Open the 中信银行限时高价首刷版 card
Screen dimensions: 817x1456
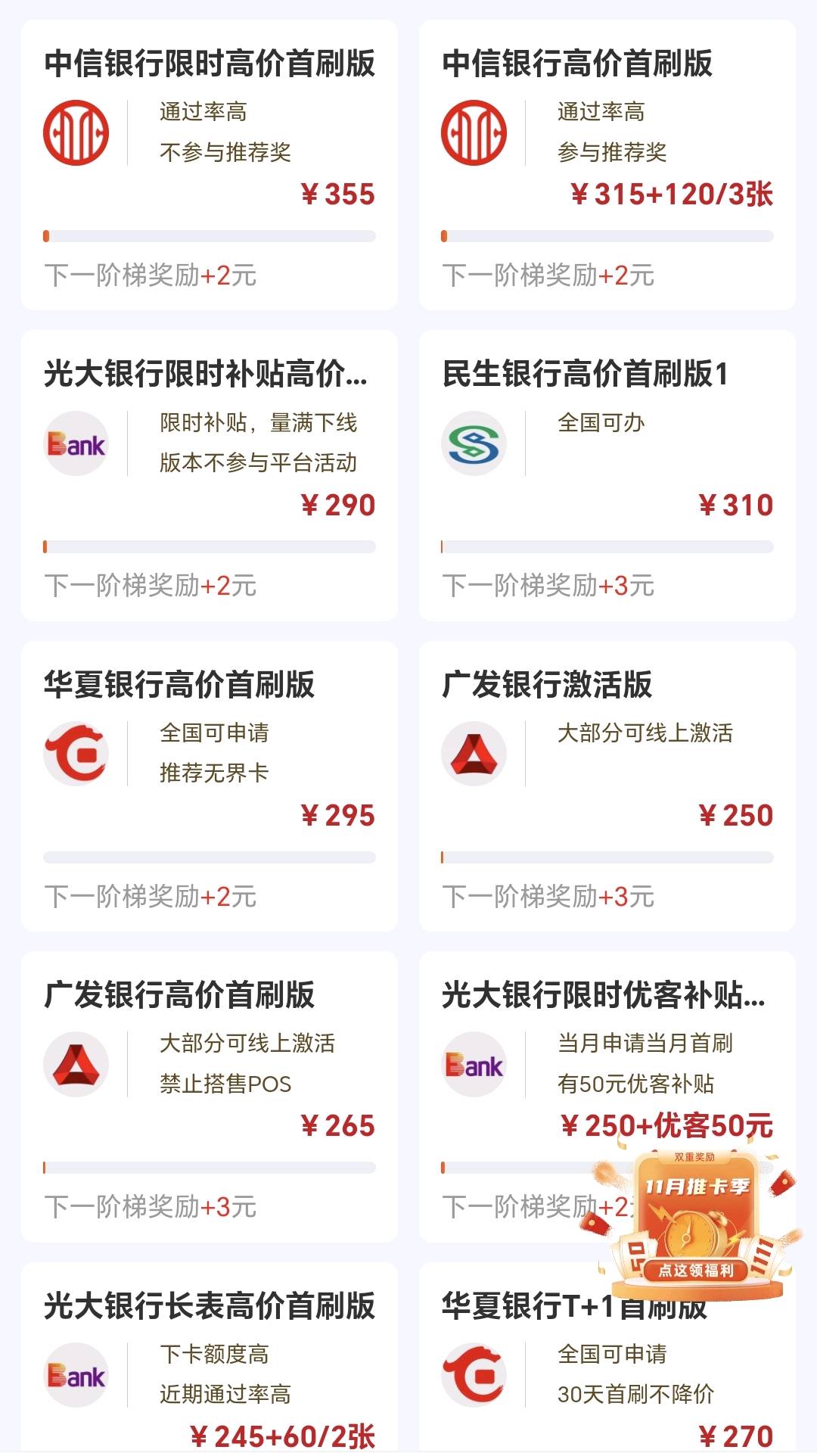[x=210, y=165]
